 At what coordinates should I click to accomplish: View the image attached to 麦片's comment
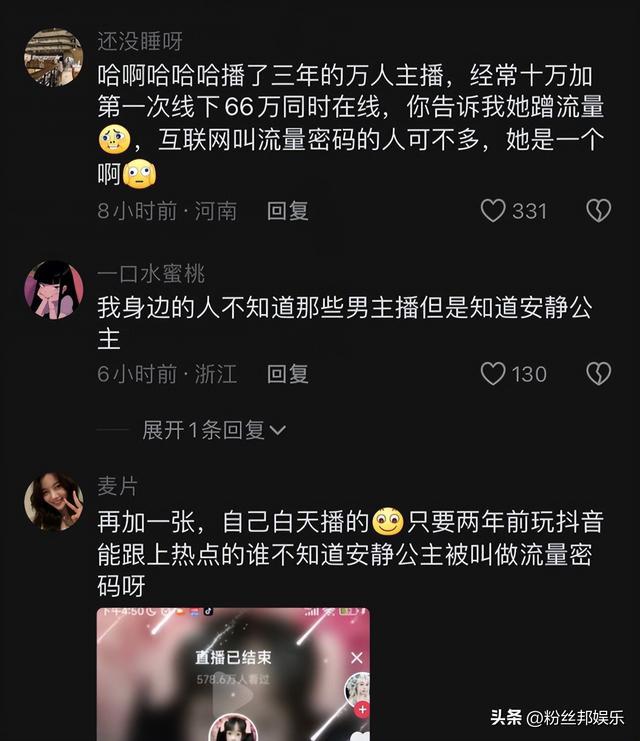click(x=233, y=674)
